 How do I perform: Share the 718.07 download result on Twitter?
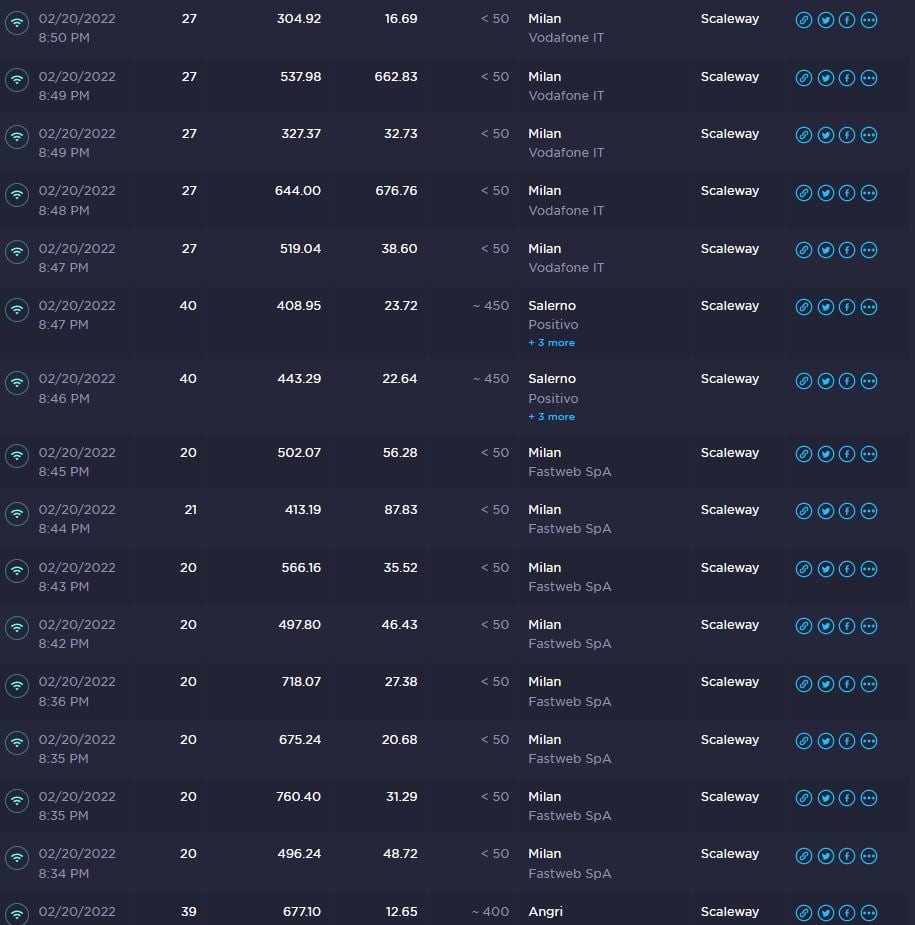[x=825, y=683]
